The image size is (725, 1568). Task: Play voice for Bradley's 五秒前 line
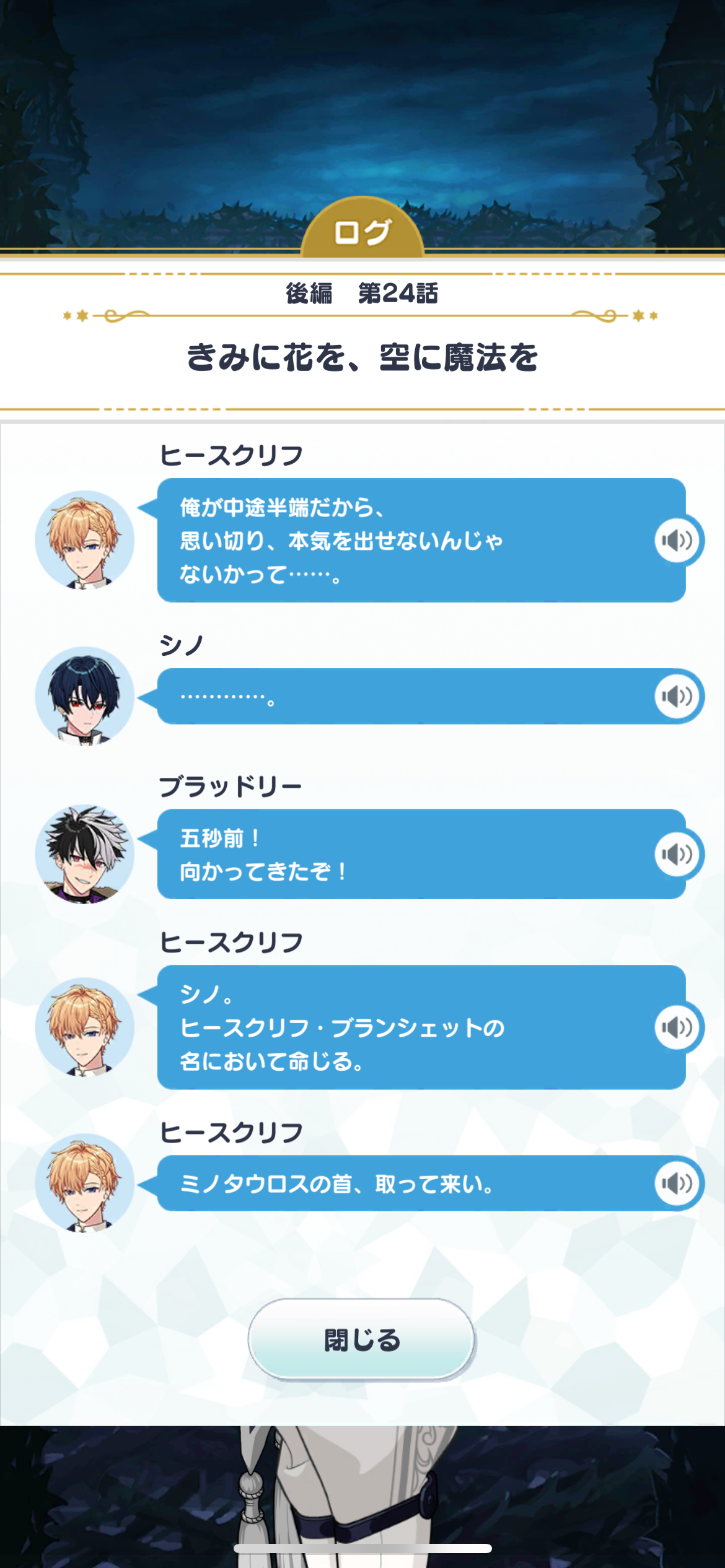[677, 854]
